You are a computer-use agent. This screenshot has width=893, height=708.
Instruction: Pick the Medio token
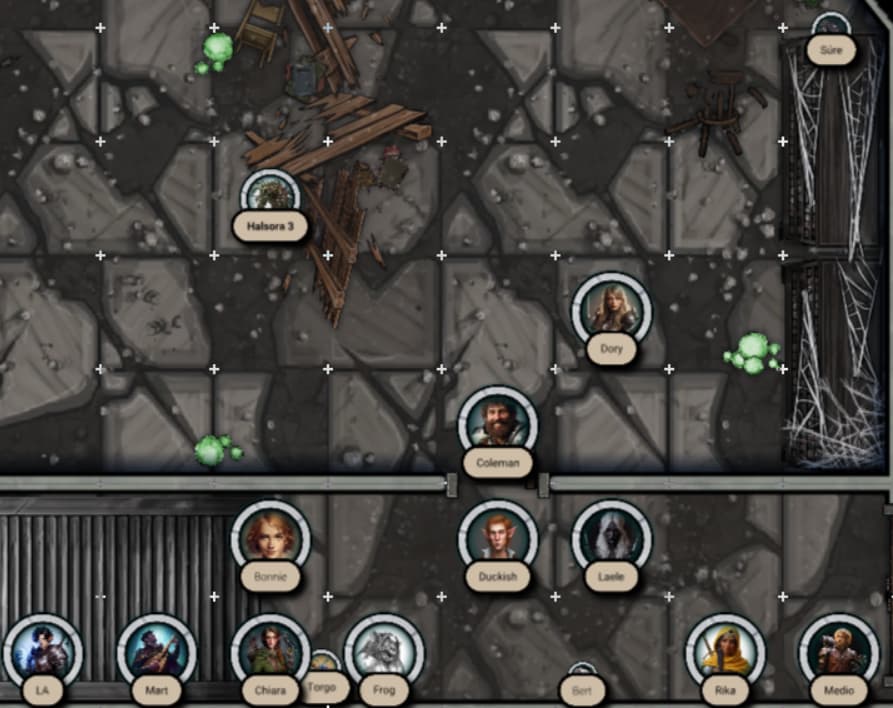tap(839, 652)
